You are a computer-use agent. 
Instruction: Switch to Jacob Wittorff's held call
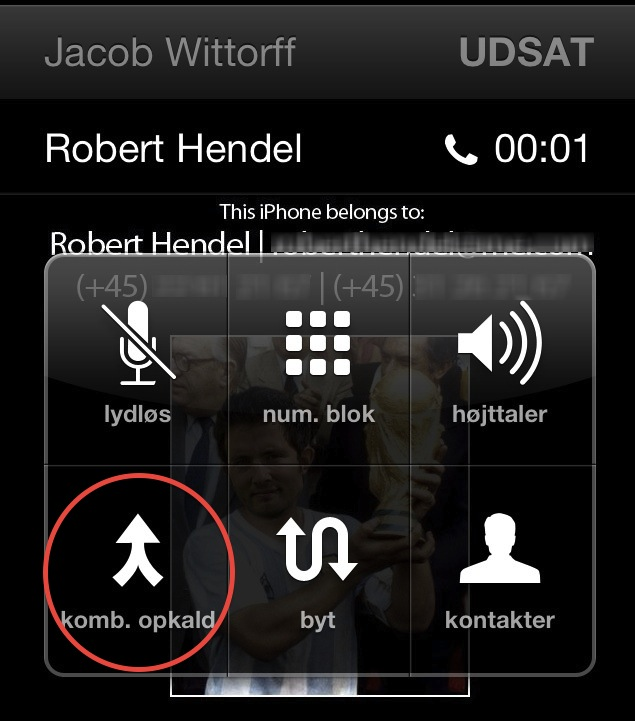317,52
